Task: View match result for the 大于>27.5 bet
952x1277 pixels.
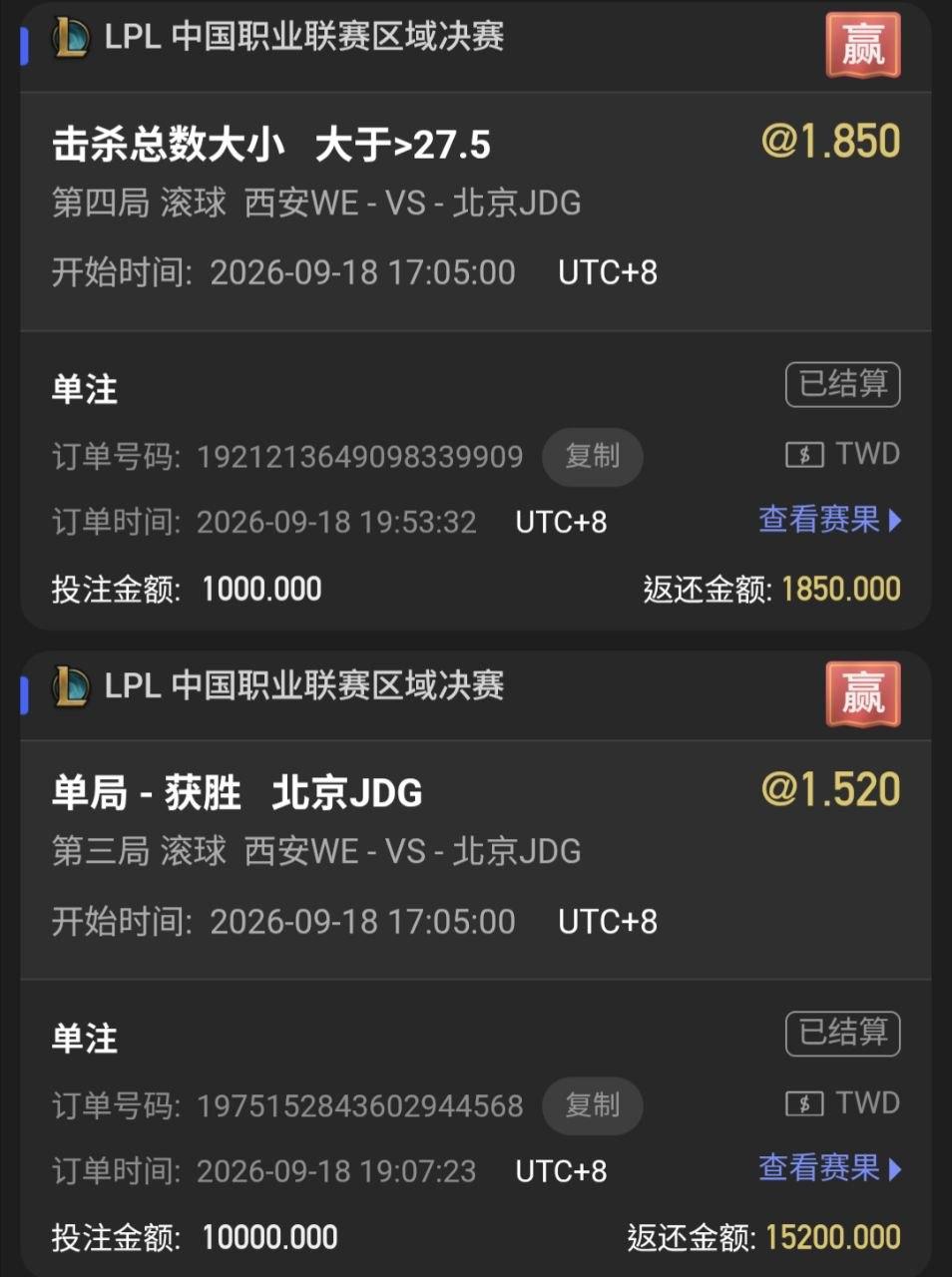Action: click(x=829, y=520)
